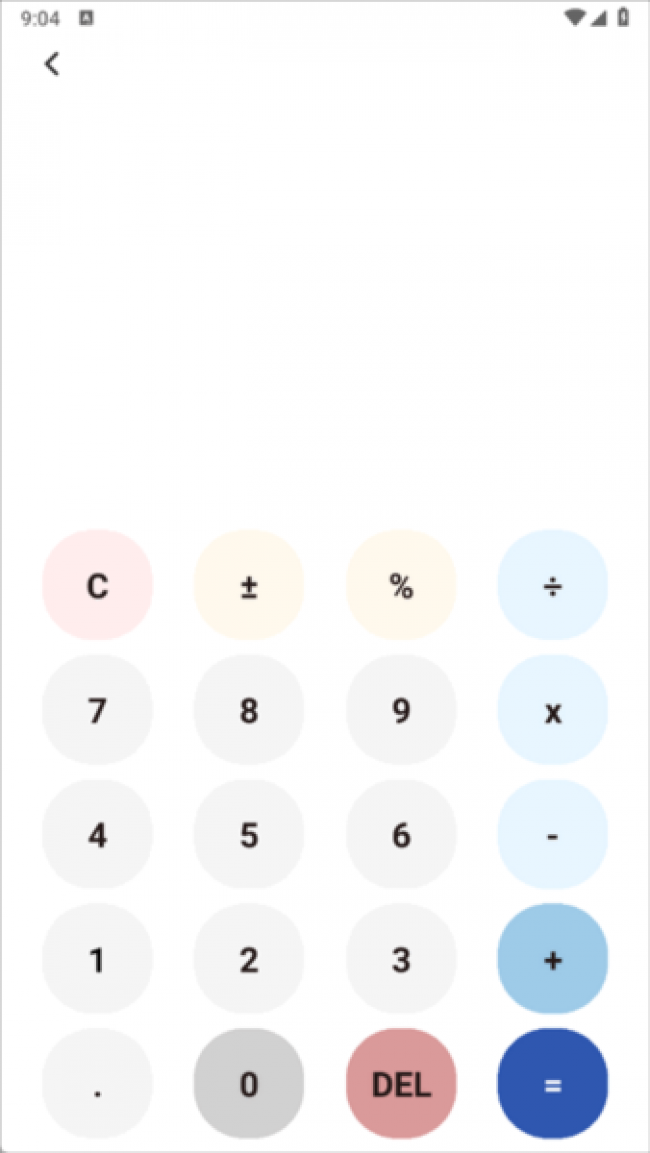The width and height of the screenshot is (650, 1153).
Task: Enter the digit 2
Action: pos(249,959)
